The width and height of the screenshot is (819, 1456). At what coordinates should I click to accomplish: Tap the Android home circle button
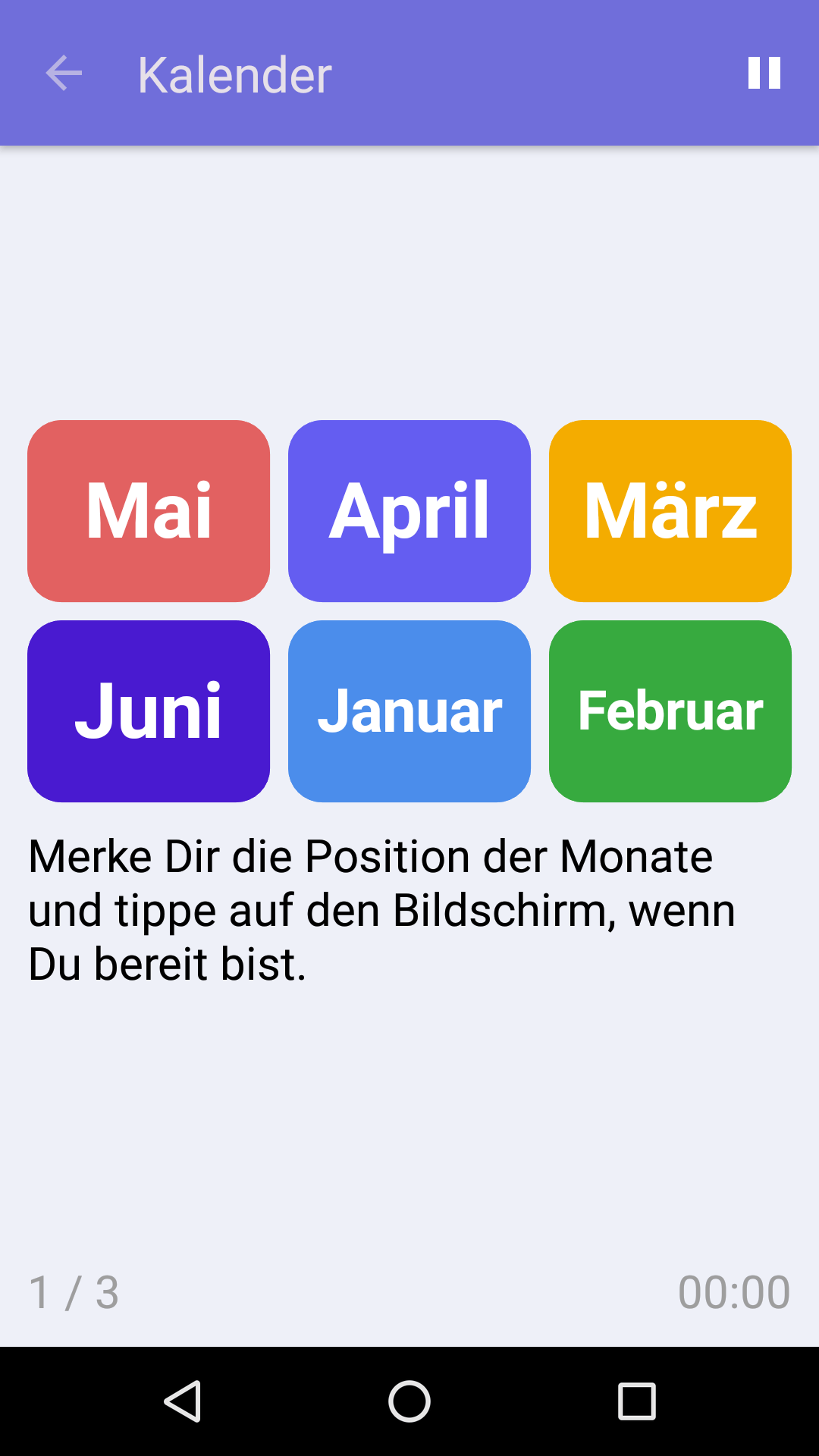pyautogui.click(x=409, y=1400)
